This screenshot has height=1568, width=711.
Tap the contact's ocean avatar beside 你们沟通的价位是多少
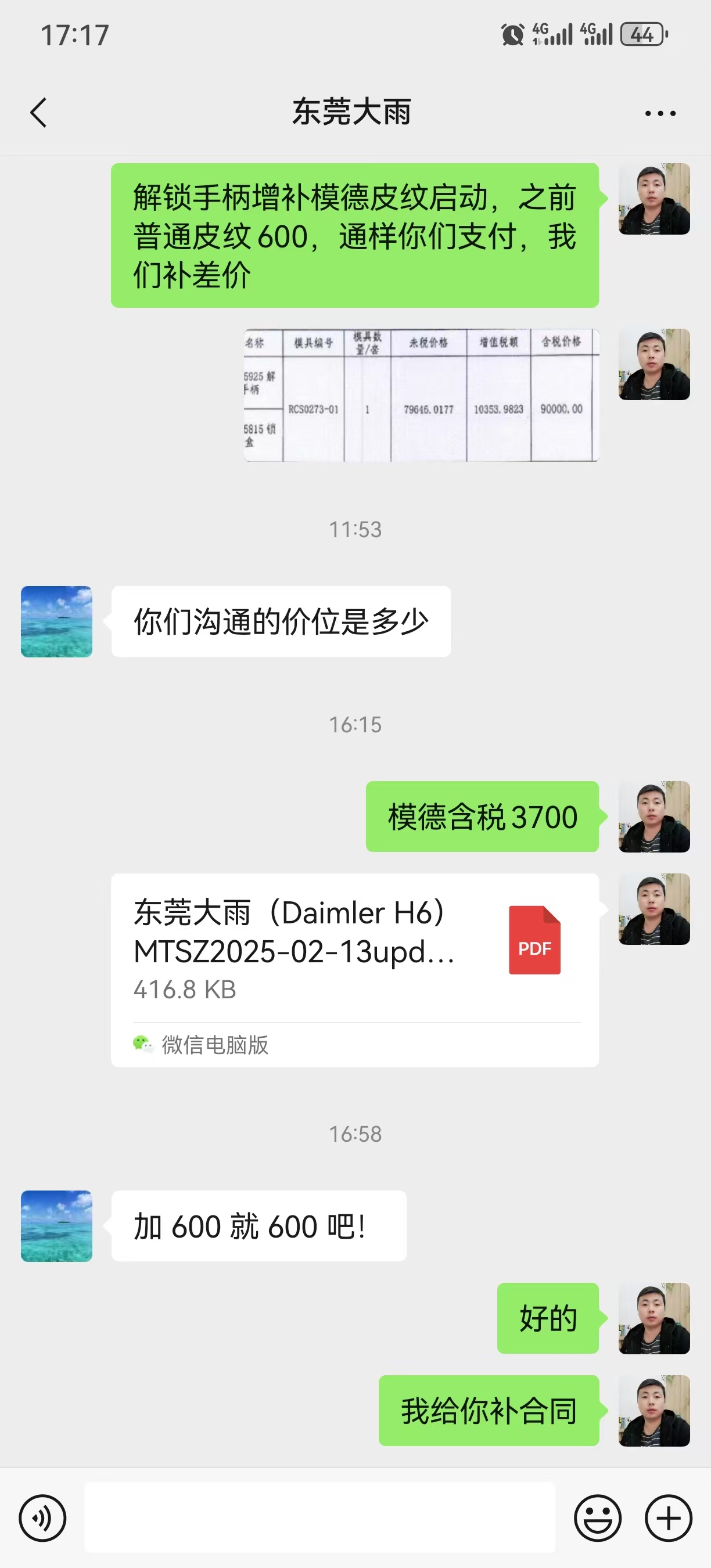pyautogui.click(x=56, y=621)
